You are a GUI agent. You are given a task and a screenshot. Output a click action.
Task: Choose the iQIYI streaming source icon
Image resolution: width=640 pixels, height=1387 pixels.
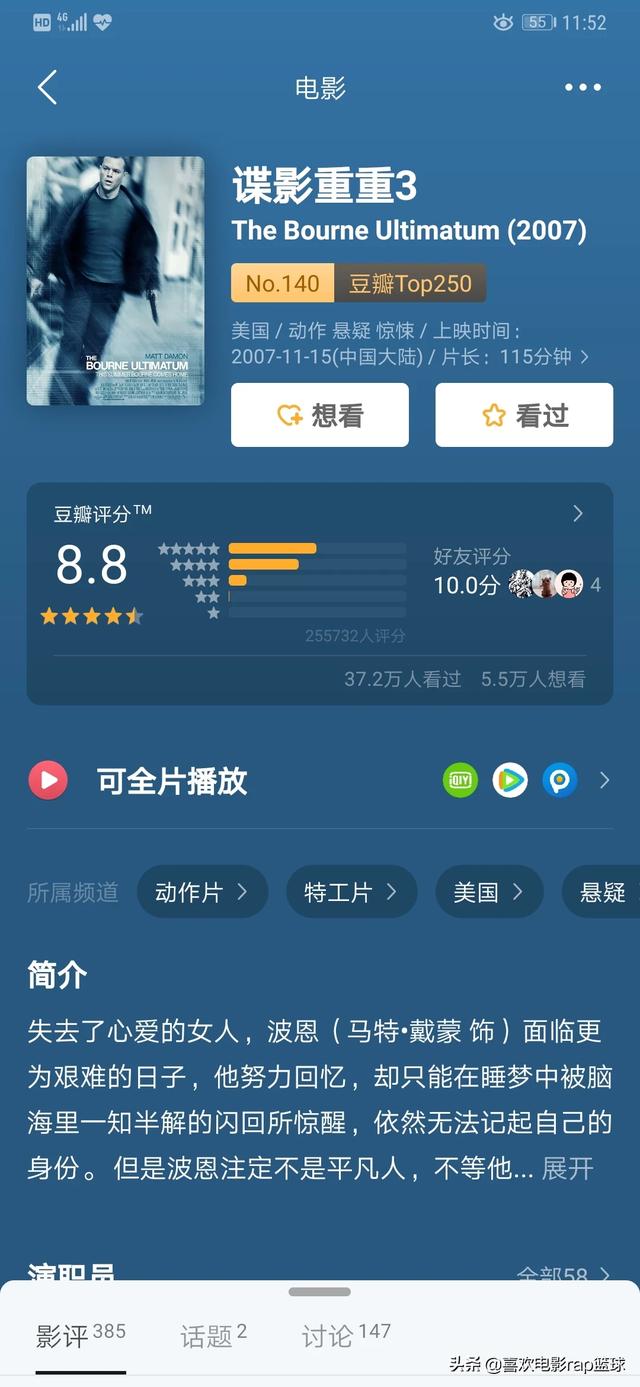[461, 780]
